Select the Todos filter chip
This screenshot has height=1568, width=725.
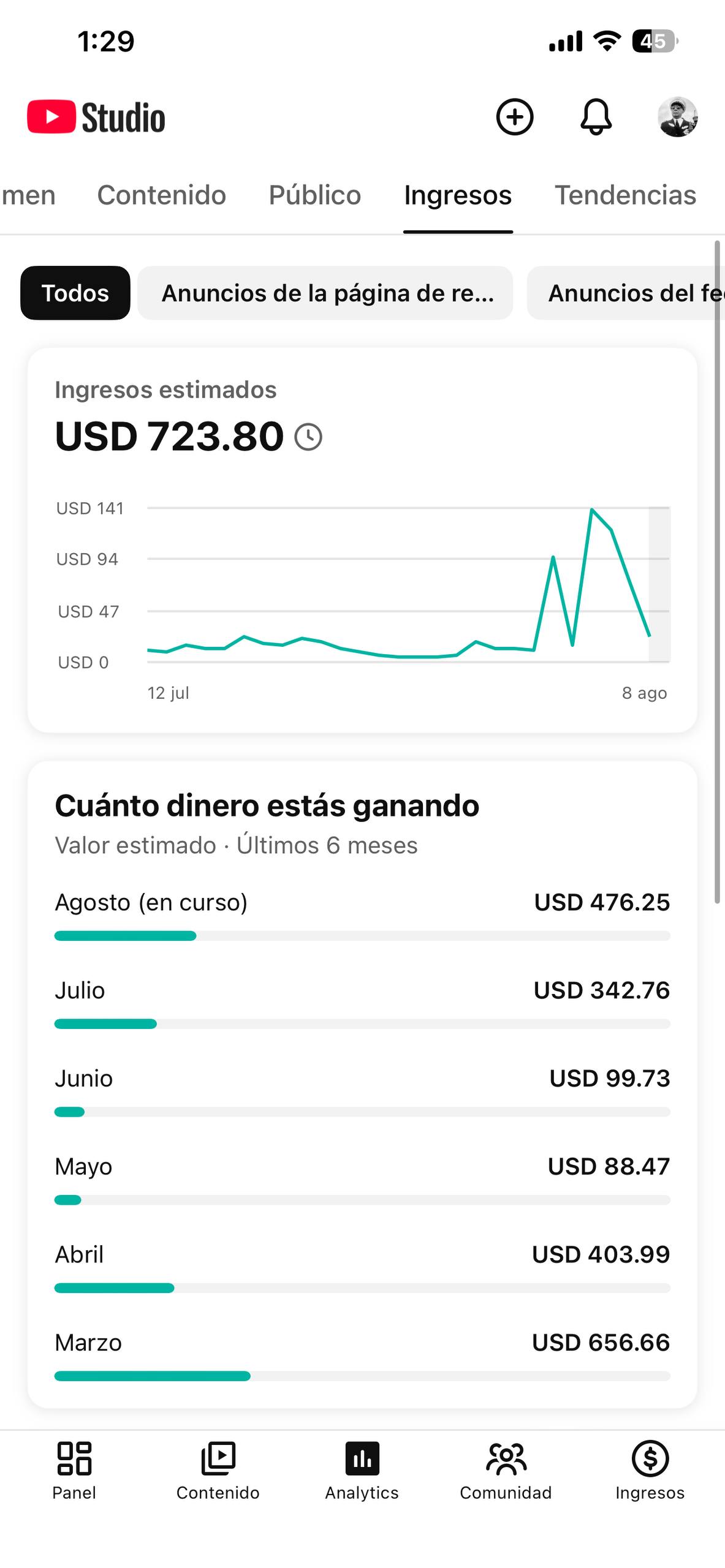[x=75, y=293]
